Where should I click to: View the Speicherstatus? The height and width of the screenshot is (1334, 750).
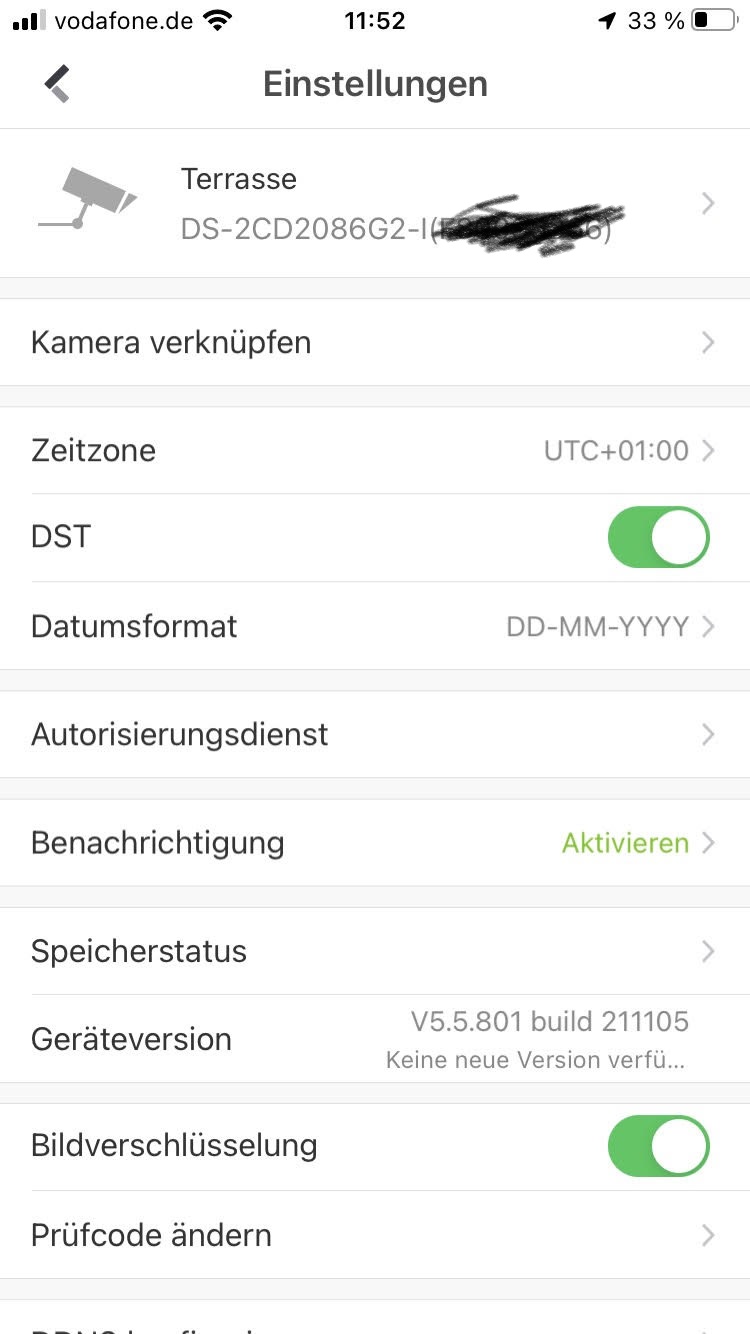coord(375,951)
